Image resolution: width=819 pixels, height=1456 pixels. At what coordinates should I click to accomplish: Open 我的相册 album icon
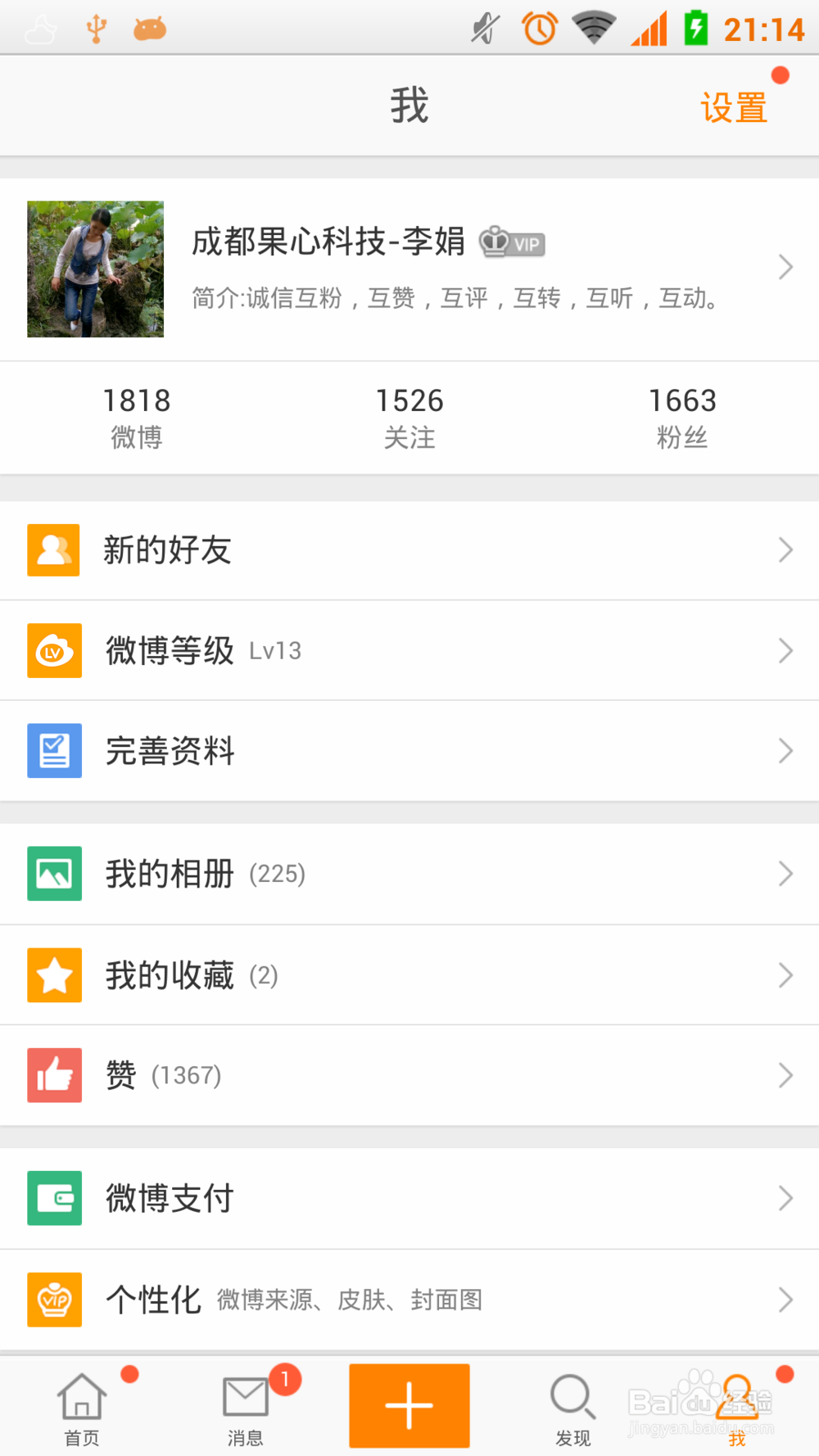53,874
